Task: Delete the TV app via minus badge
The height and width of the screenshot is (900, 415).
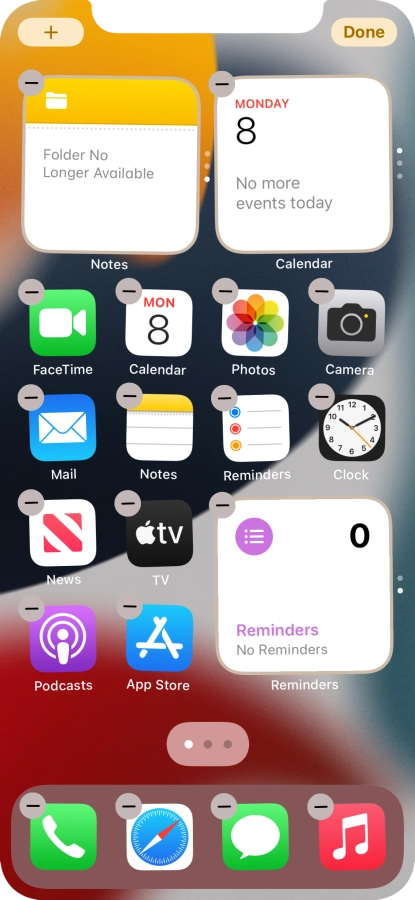Action: tap(128, 503)
